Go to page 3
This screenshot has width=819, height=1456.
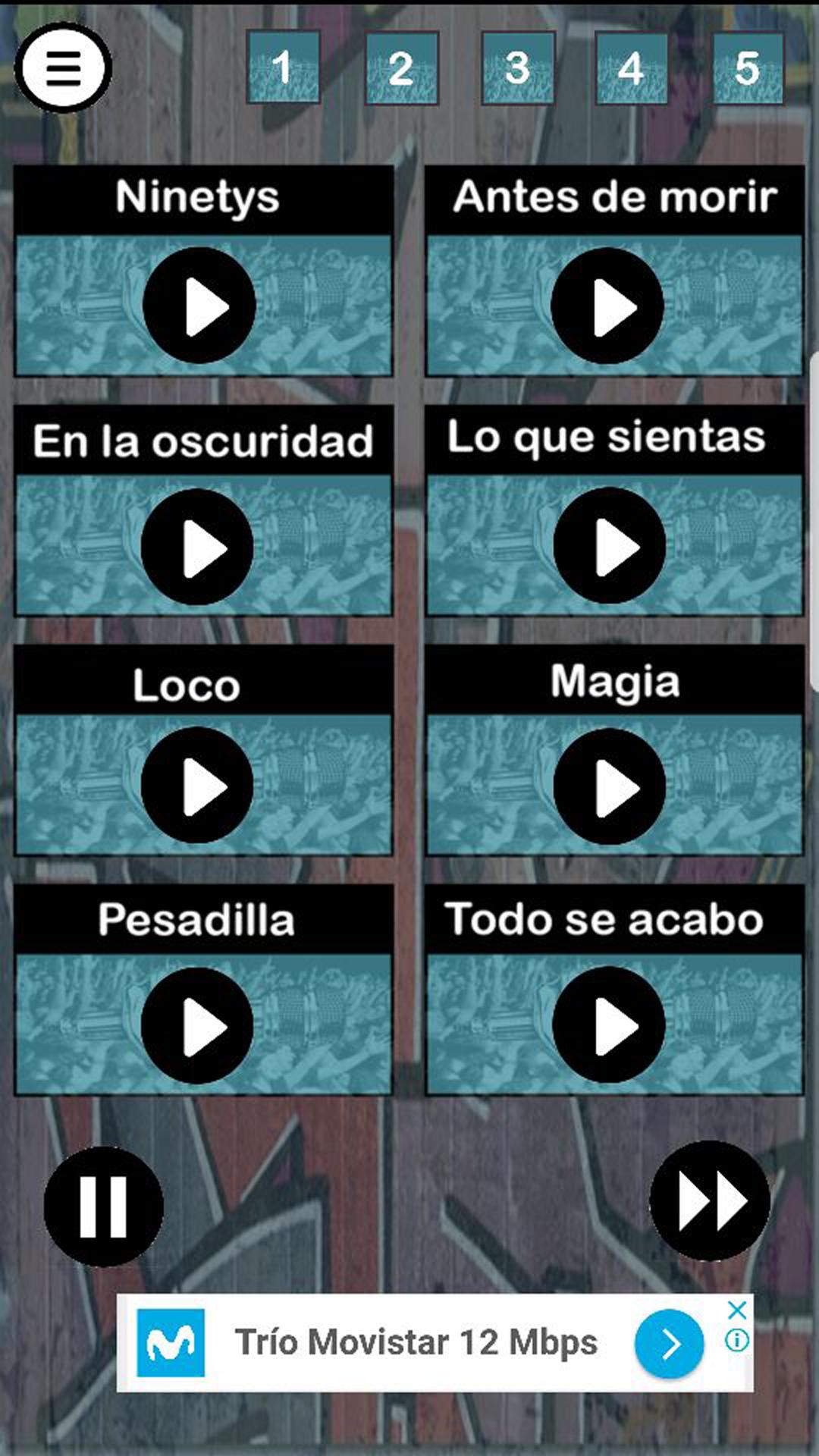[518, 67]
